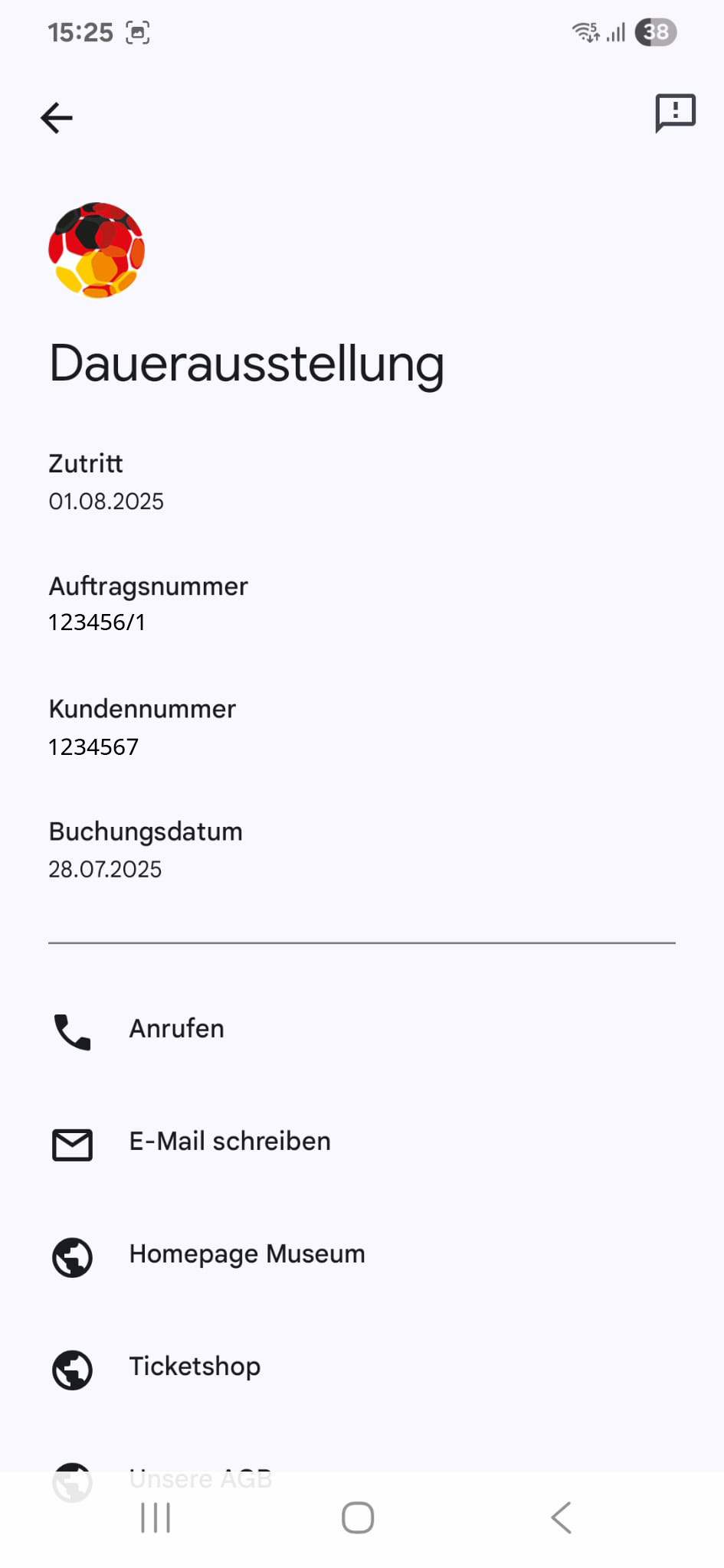
Task: Visit the Ticketshop
Action: click(x=195, y=1367)
